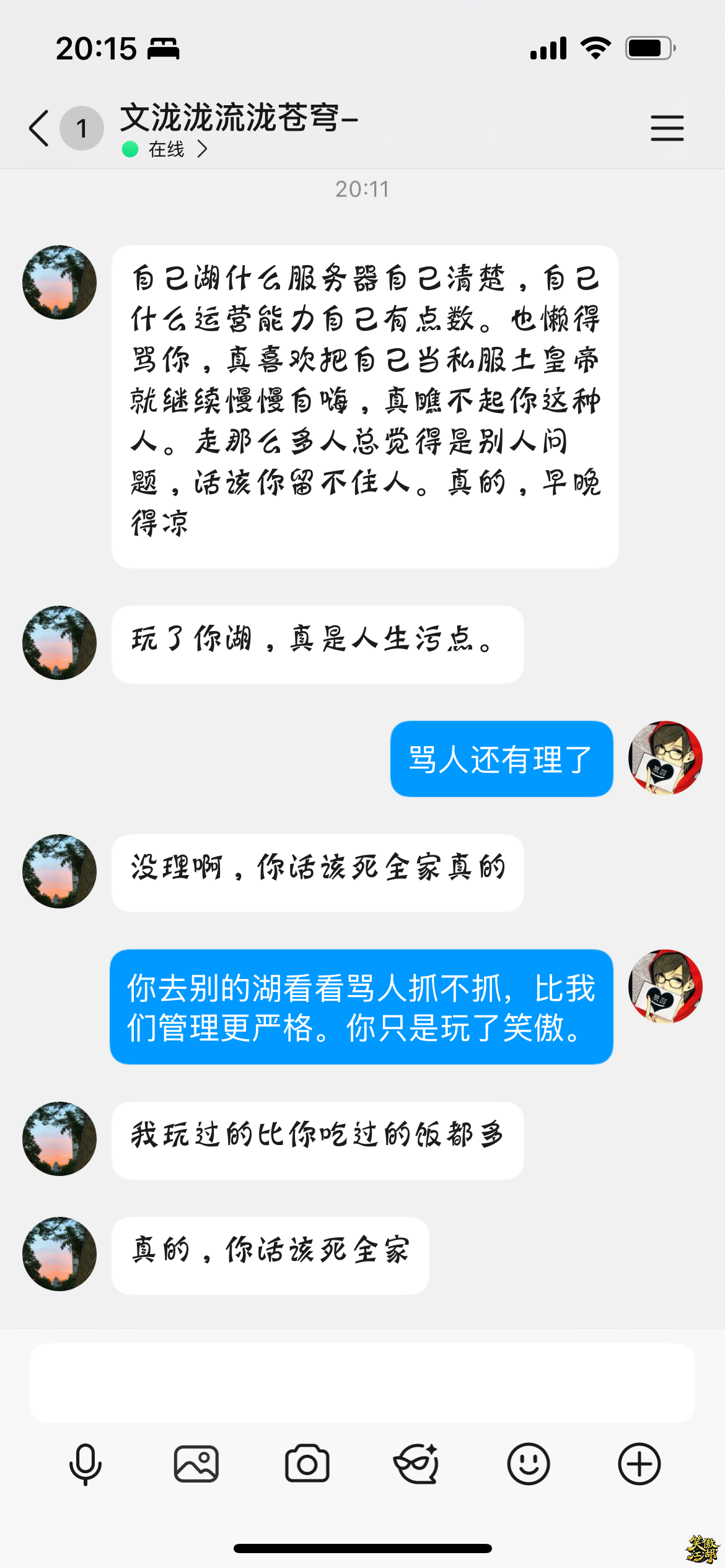Open the emoji smiley panel

(x=528, y=1464)
